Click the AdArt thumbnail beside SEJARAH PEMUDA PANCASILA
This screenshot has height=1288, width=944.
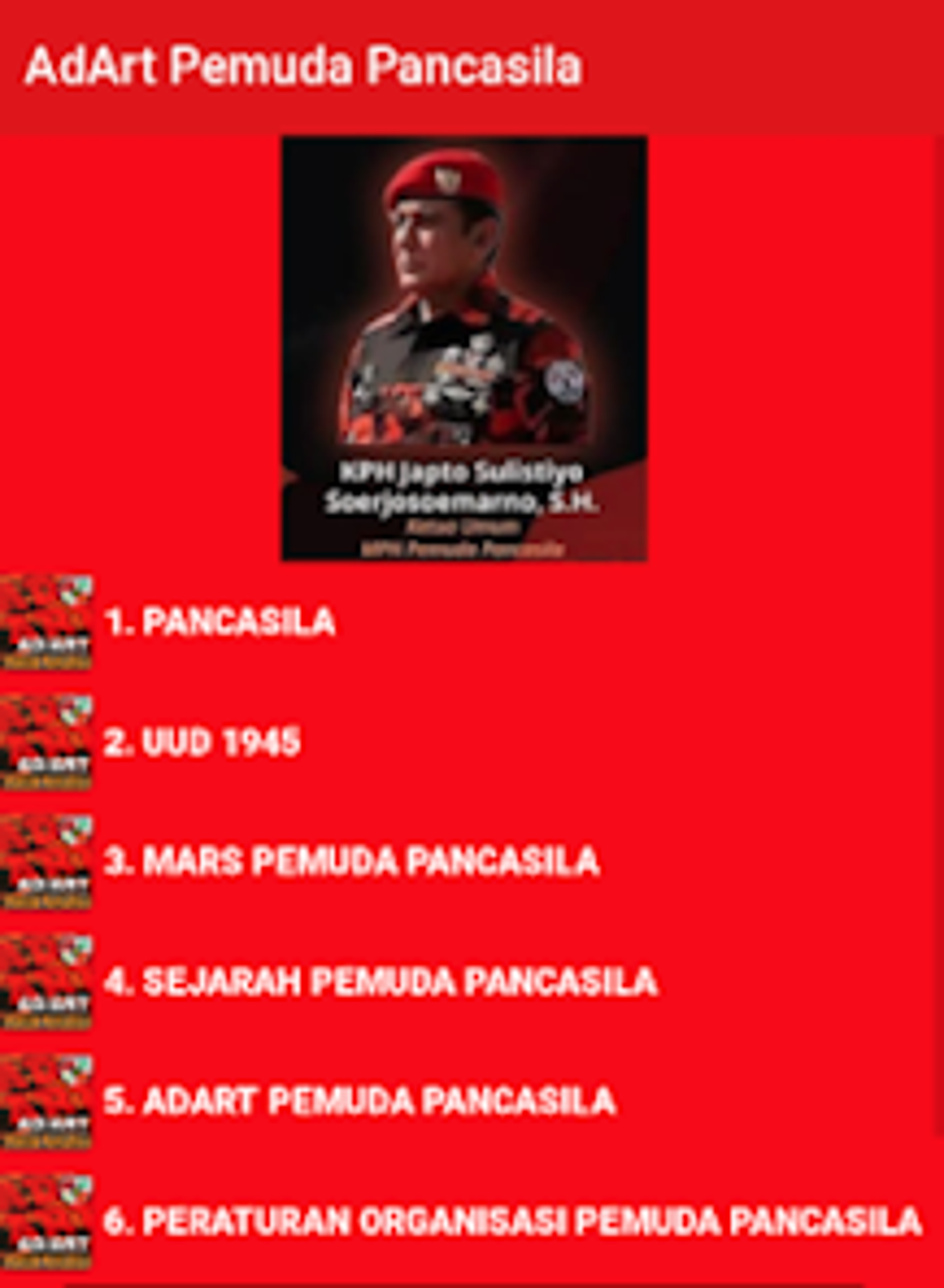pyautogui.click(x=48, y=982)
